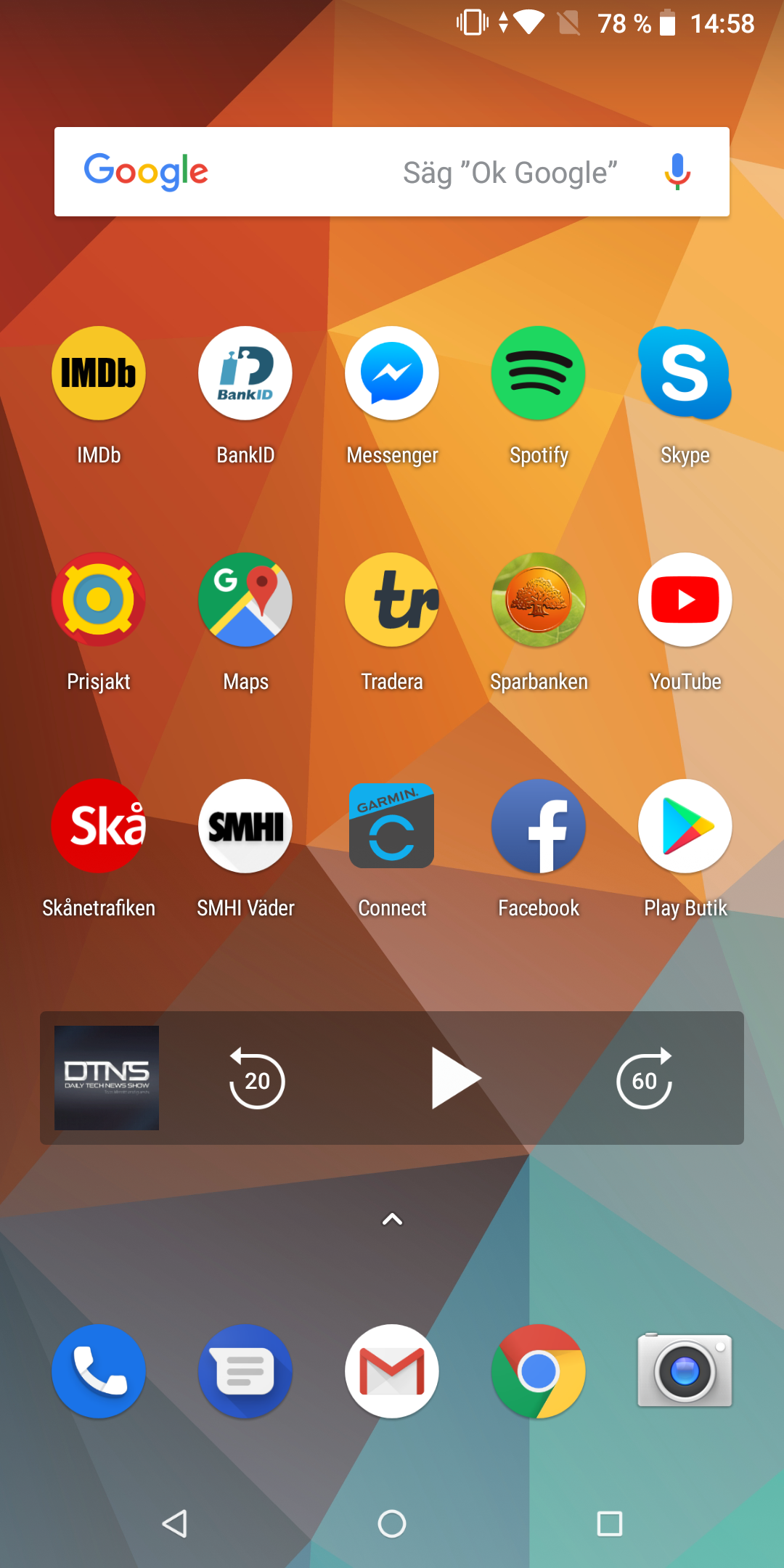The height and width of the screenshot is (1568, 784).
Task: Open Play Butik store
Action: pyautogui.click(x=685, y=826)
